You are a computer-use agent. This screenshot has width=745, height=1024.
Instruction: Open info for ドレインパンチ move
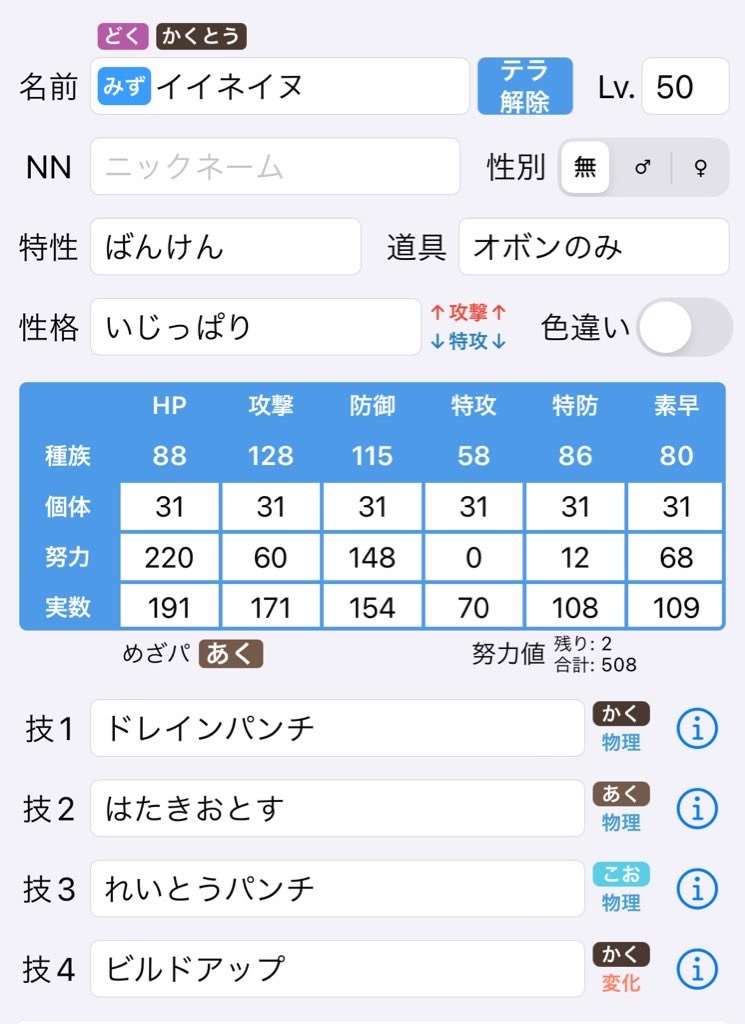pos(697,728)
